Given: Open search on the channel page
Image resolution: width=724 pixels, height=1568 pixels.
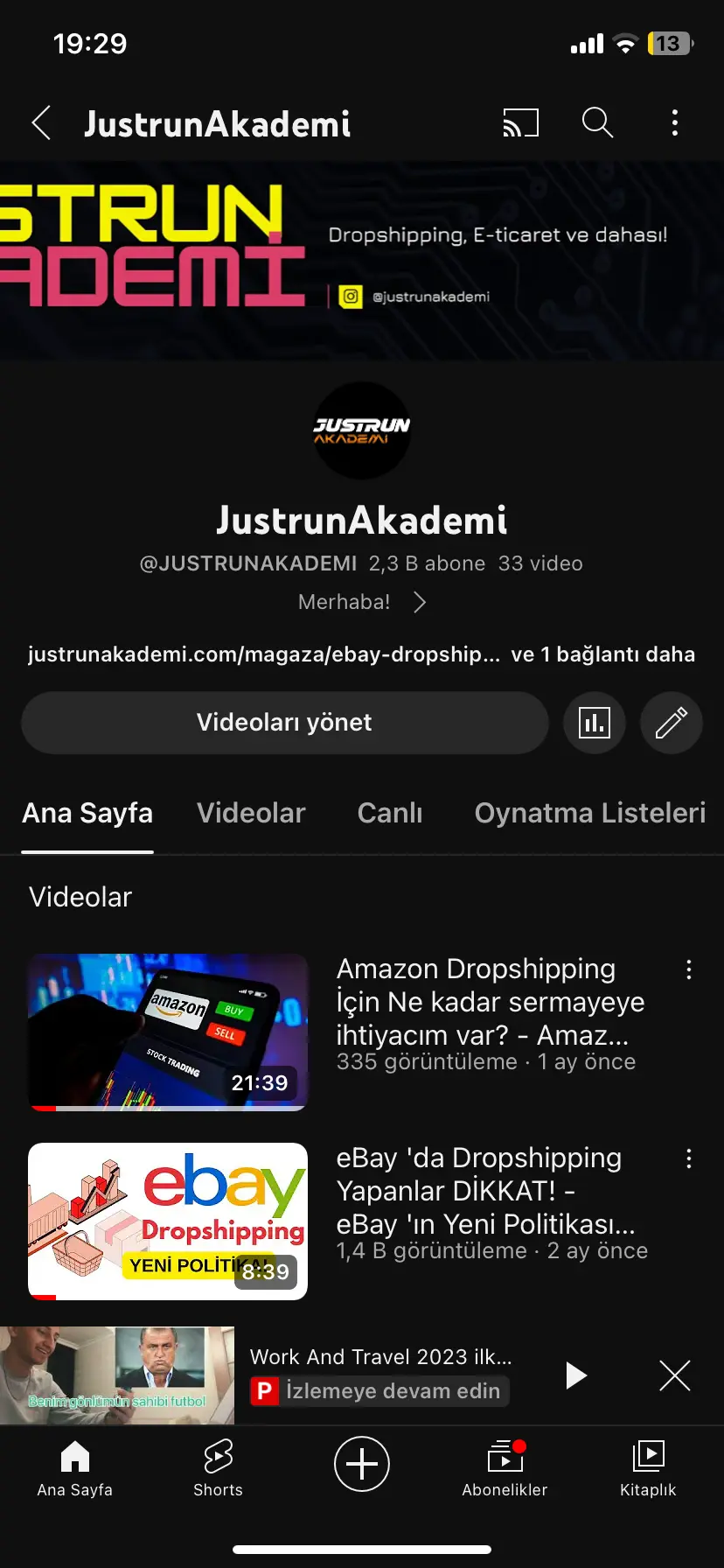Looking at the screenshot, I should click(597, 122).
